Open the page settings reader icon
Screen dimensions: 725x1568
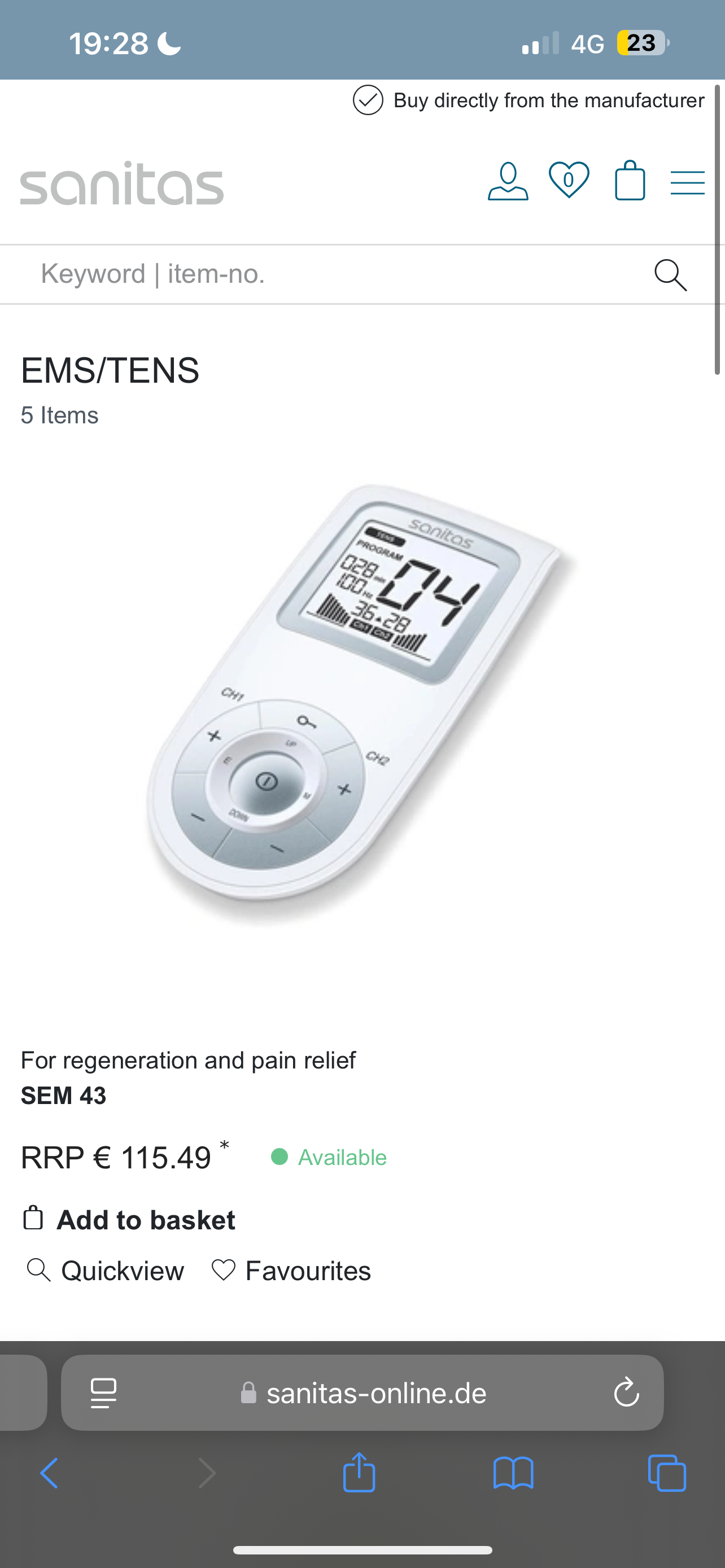pos(103,1393)
